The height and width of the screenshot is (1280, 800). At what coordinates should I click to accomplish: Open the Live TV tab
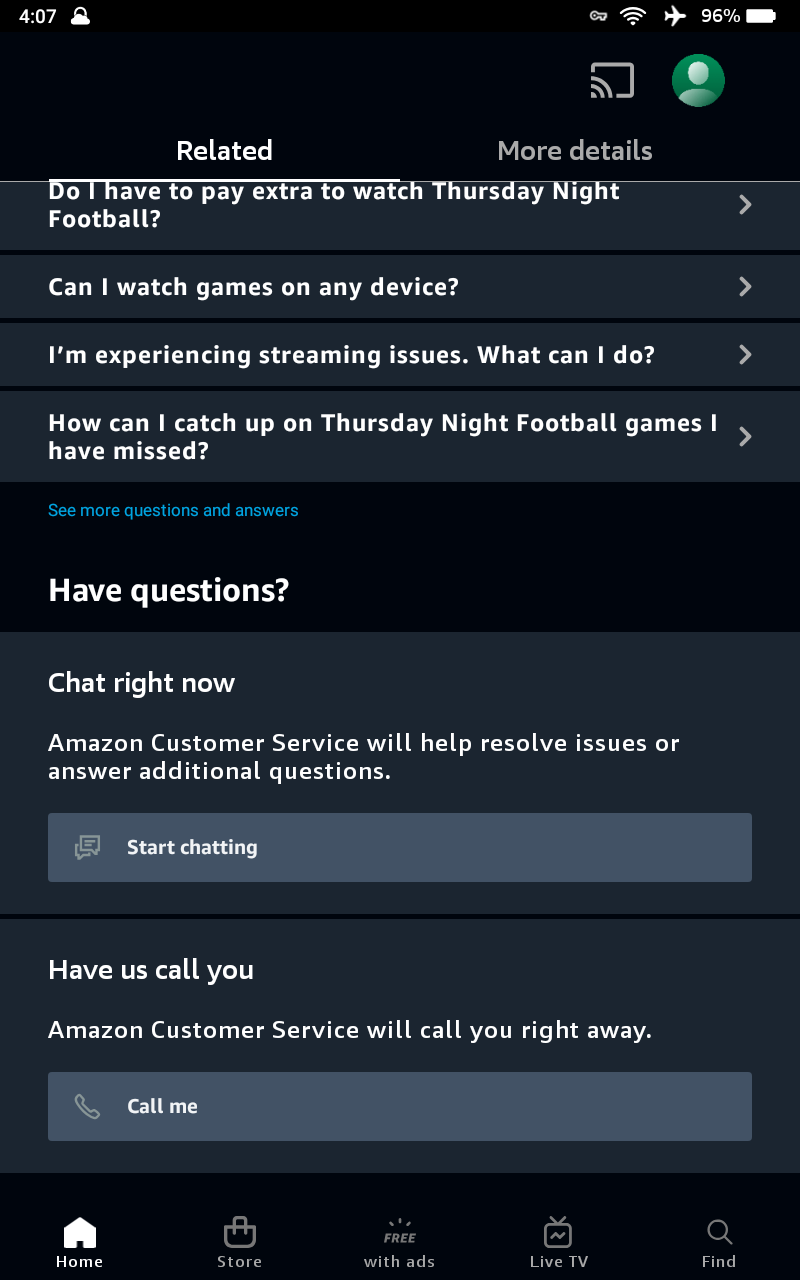pyautogui.click(x=558, y=1243)
